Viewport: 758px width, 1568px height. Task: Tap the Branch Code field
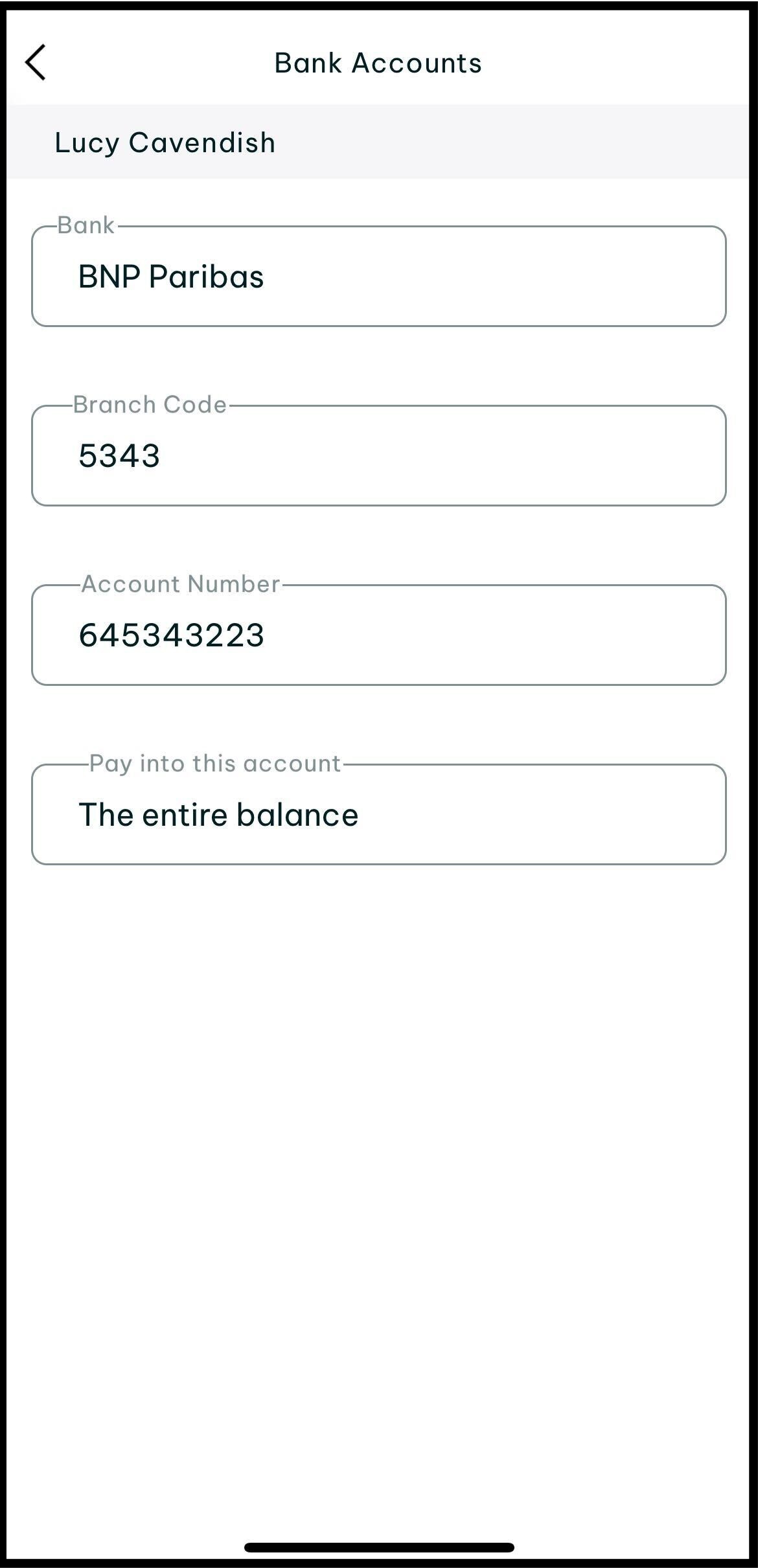coord(378,456)
